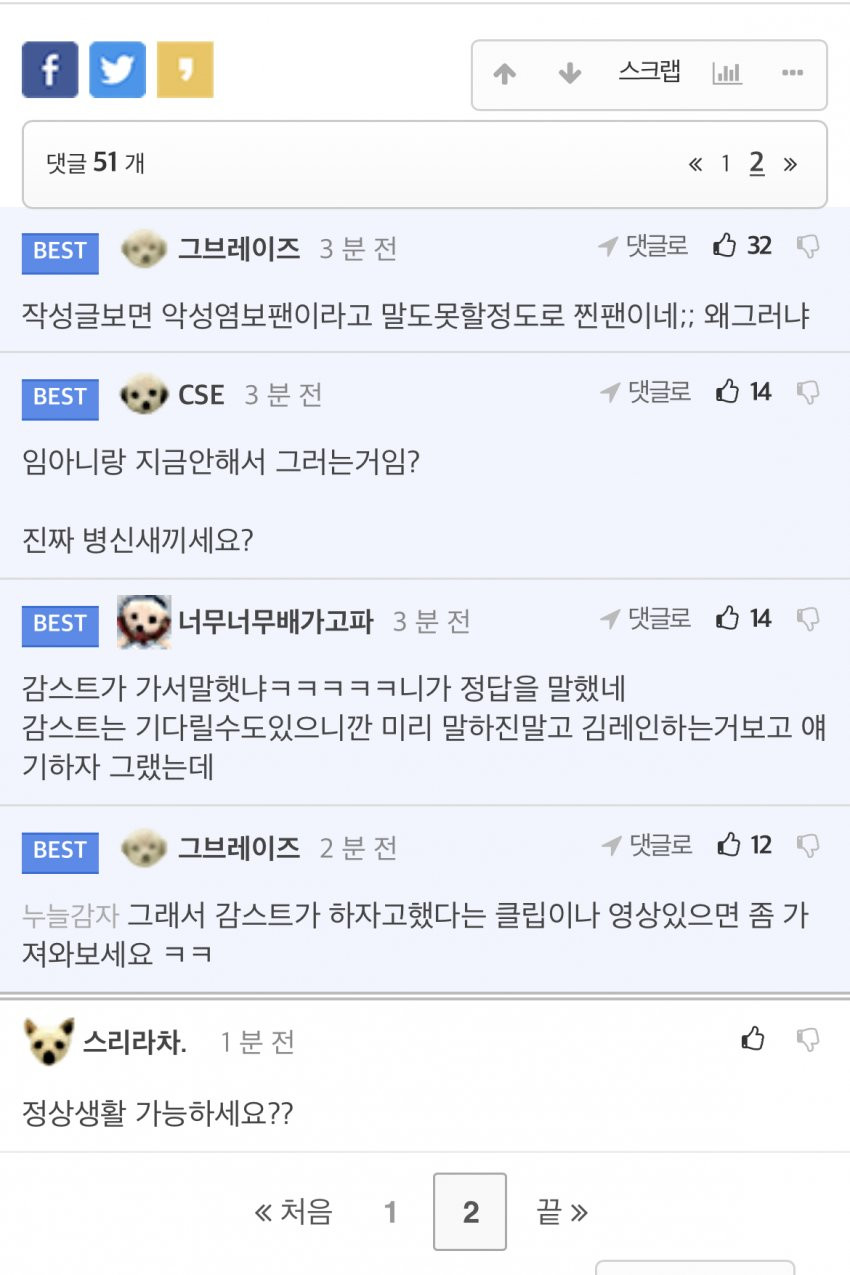Screen dimensions: 850x1275
Task: Downvote the post with the down arrow
Action: click(x=570, y=74)
